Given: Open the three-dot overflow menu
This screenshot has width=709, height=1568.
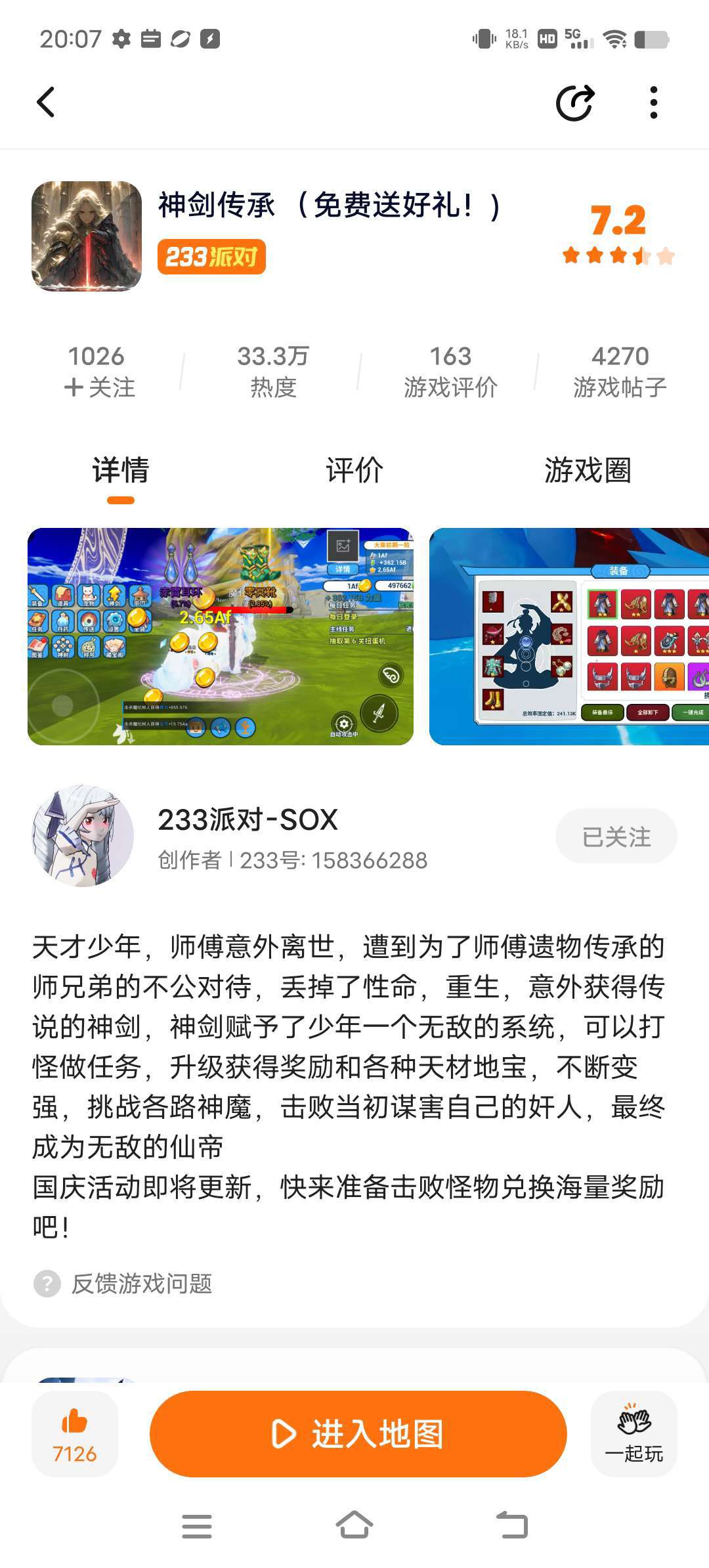Looking at the screenshot, I should pos(653,102).
